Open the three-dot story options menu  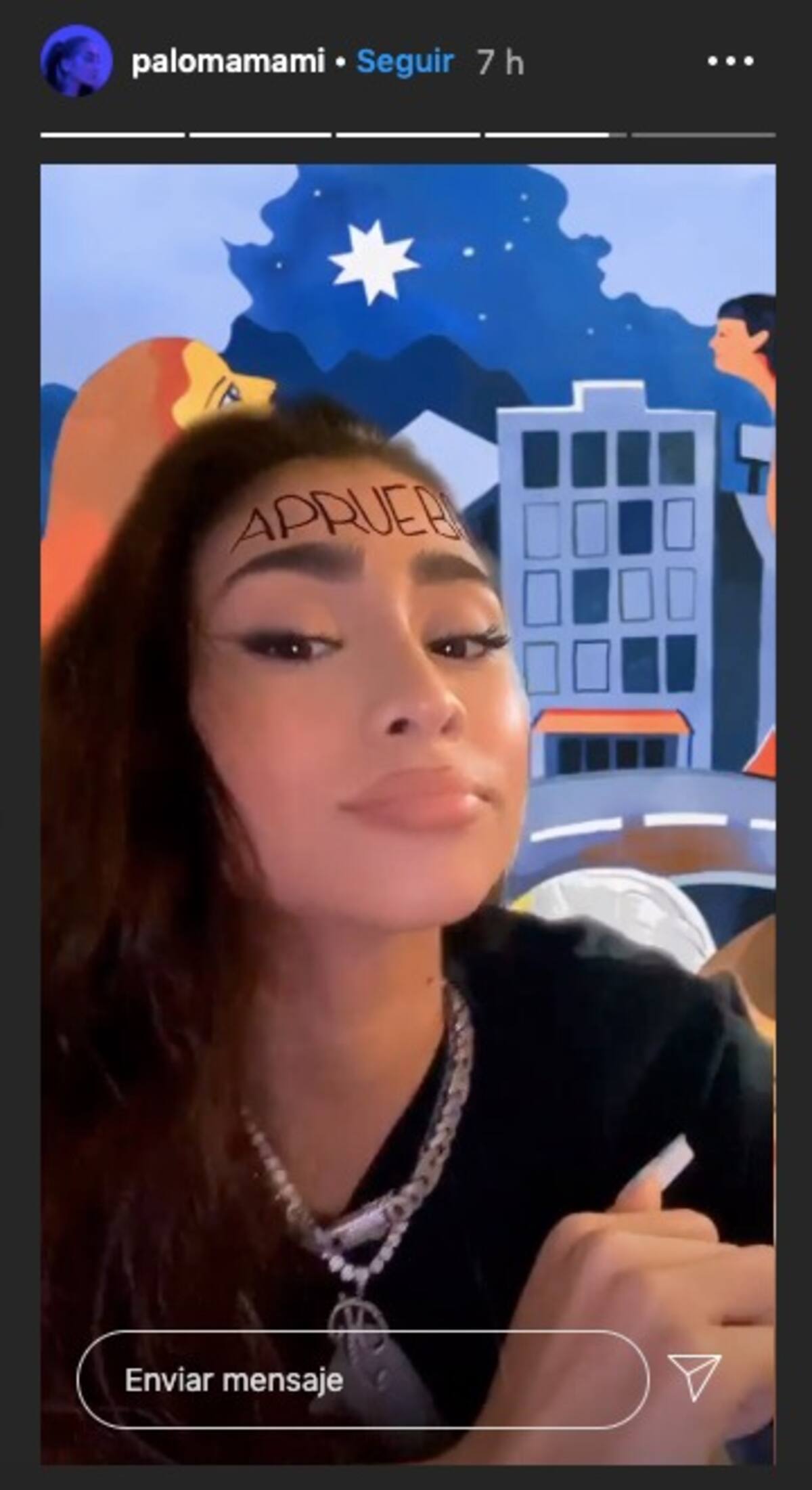[730, 62]
